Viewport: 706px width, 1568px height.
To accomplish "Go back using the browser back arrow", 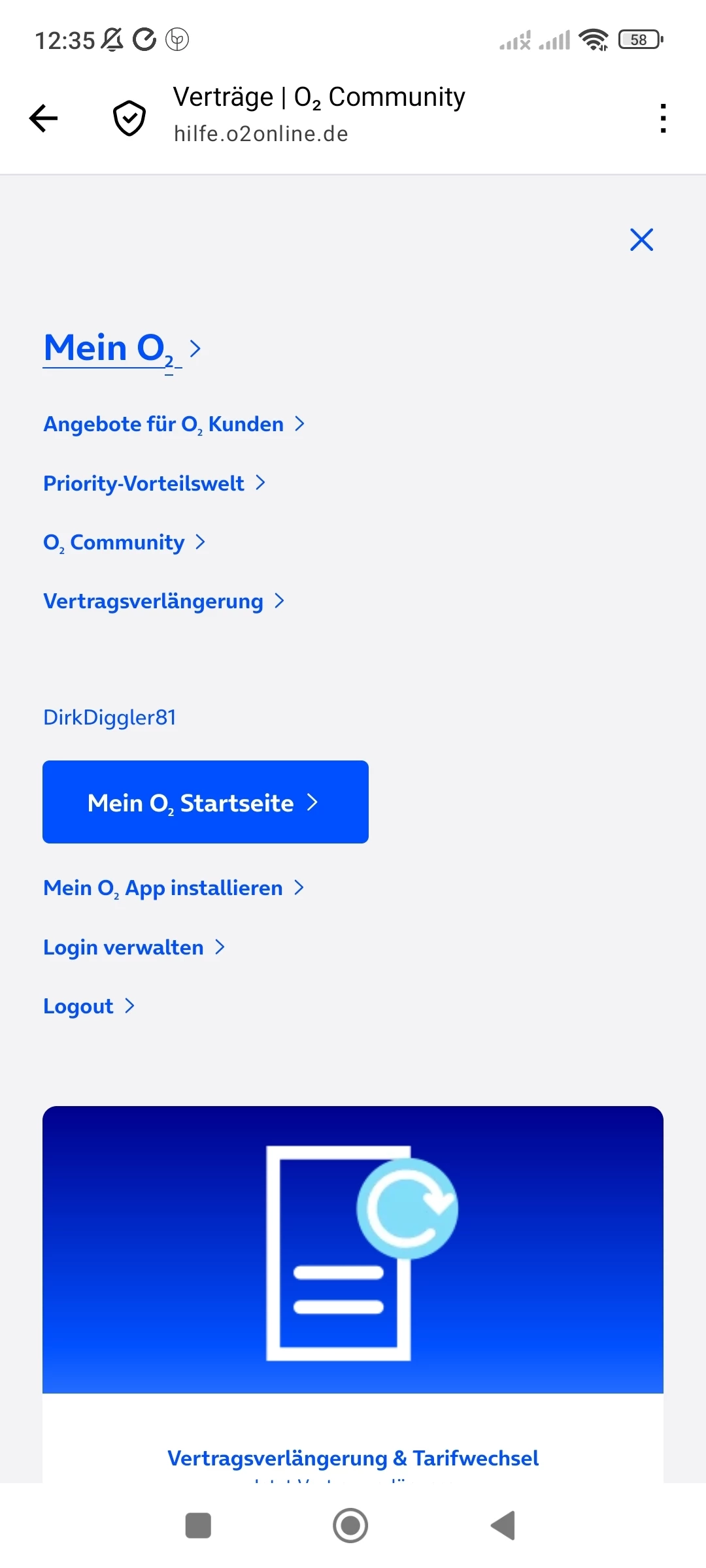I will click(44, 118).
